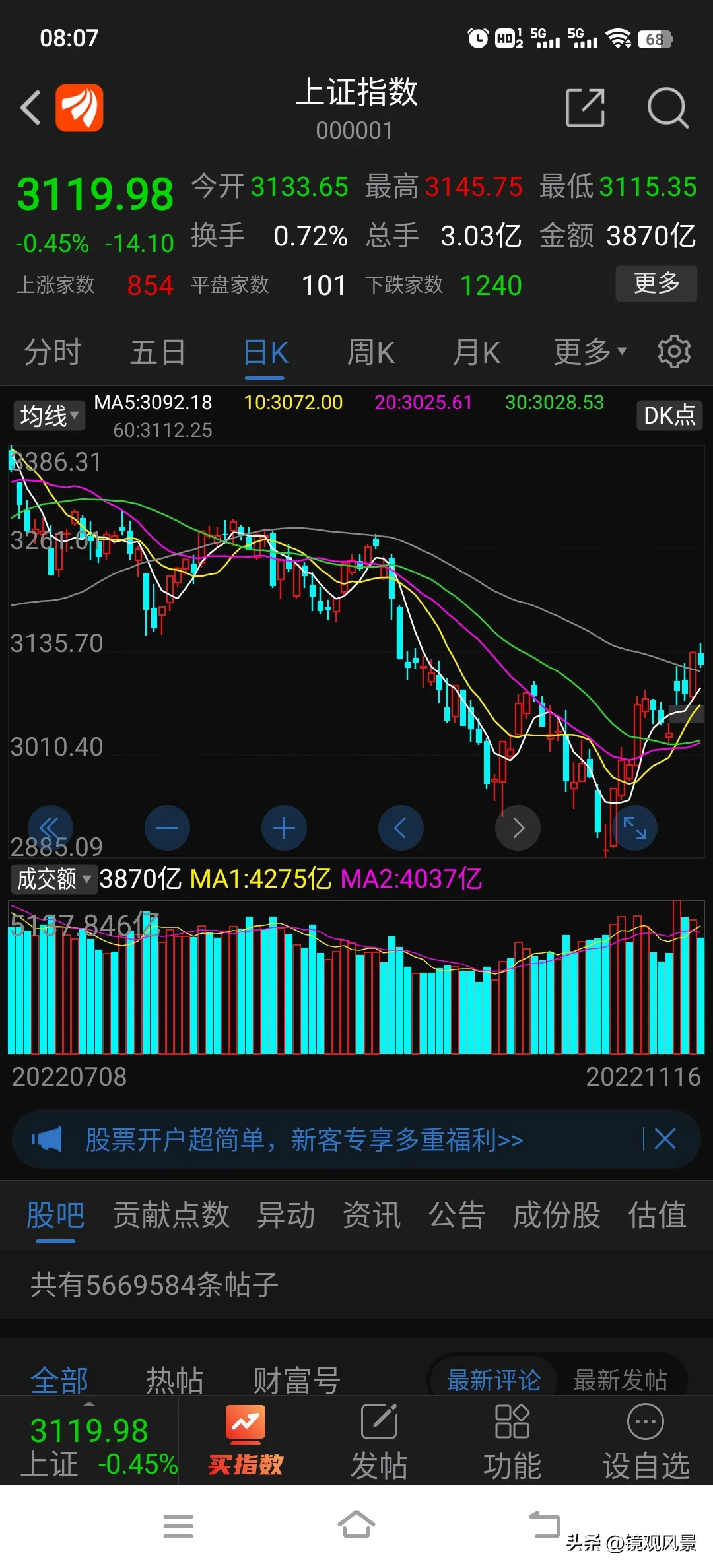Share the 上证指数 page

[x=586, y=108]
